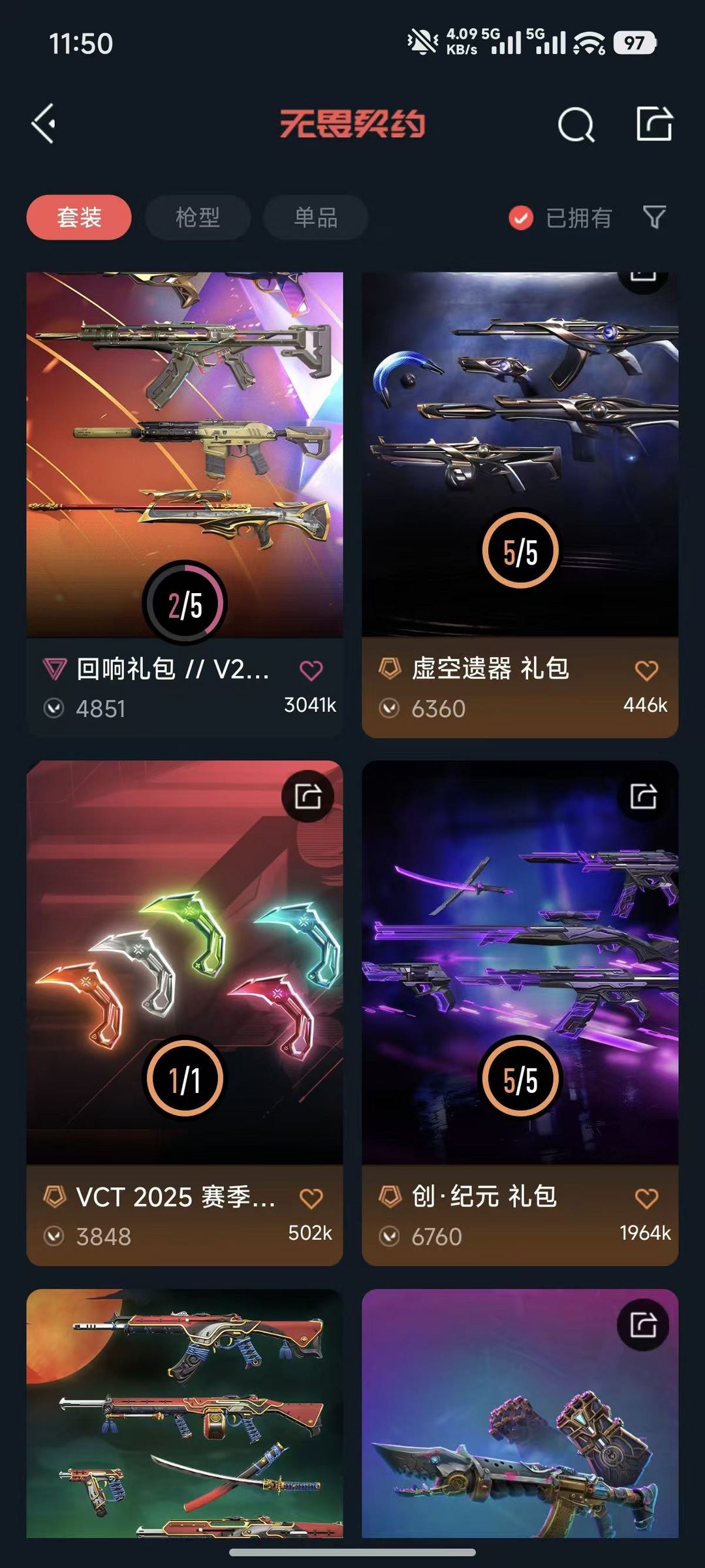Like the 虚空遗器 礼包 heart icon

click(x=646, y=670)
